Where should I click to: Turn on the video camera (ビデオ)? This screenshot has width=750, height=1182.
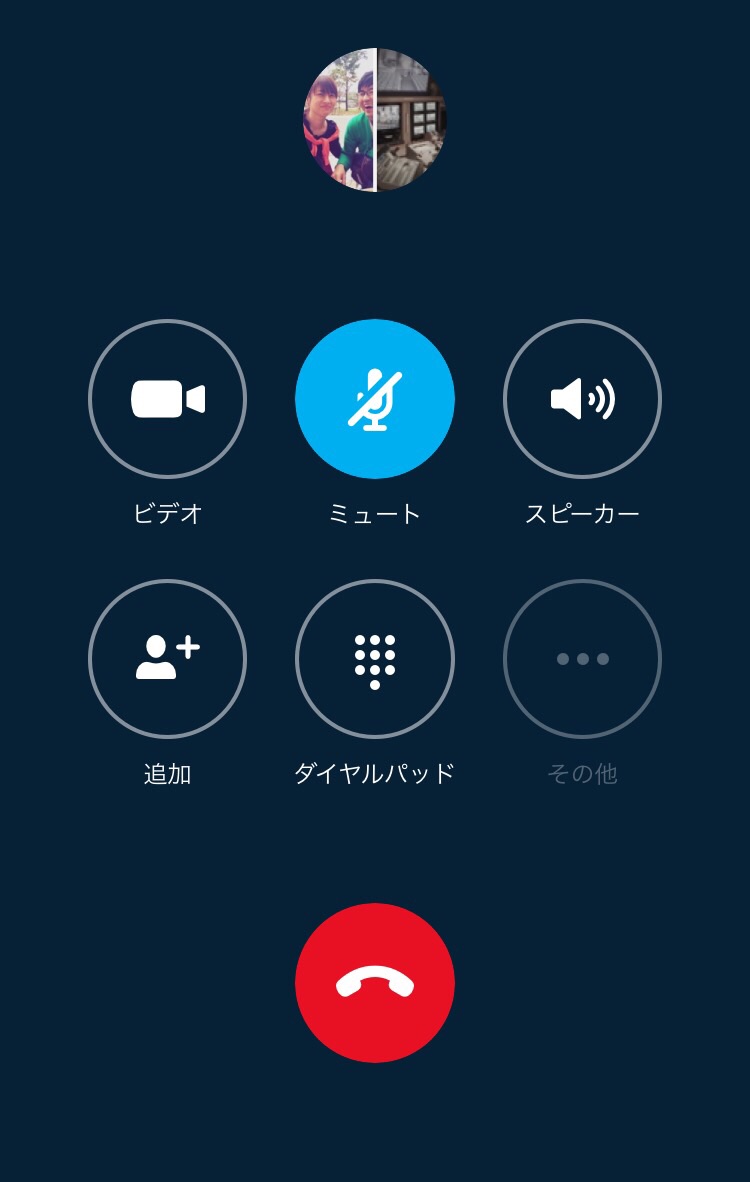[x=167, y=399]
